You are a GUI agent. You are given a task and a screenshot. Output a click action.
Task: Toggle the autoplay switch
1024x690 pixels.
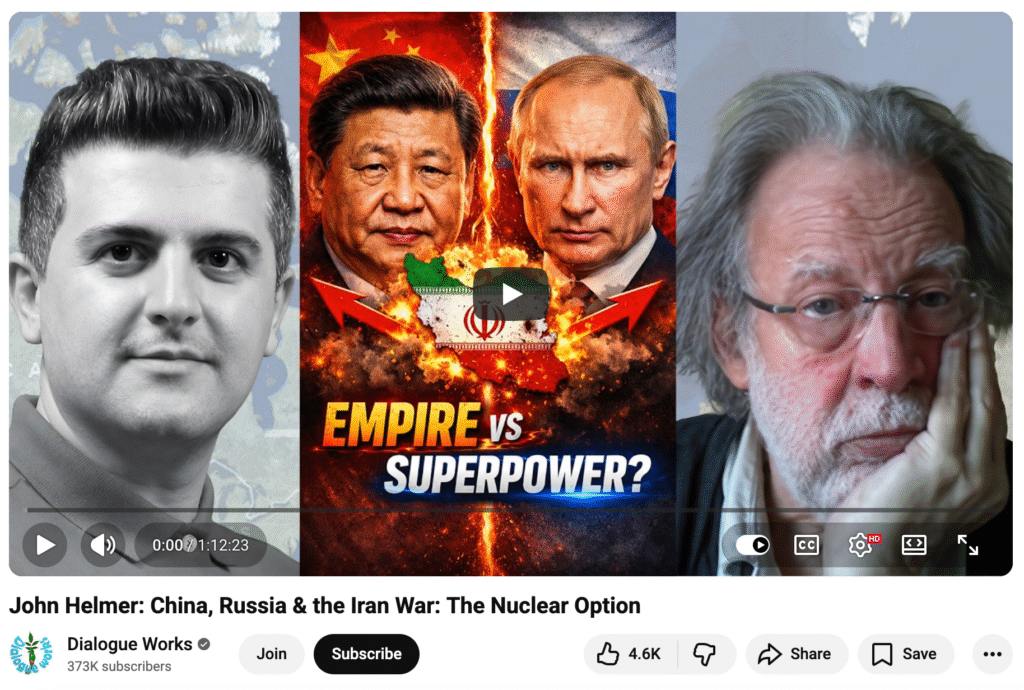pyautogui.click(x=753, y=545)
